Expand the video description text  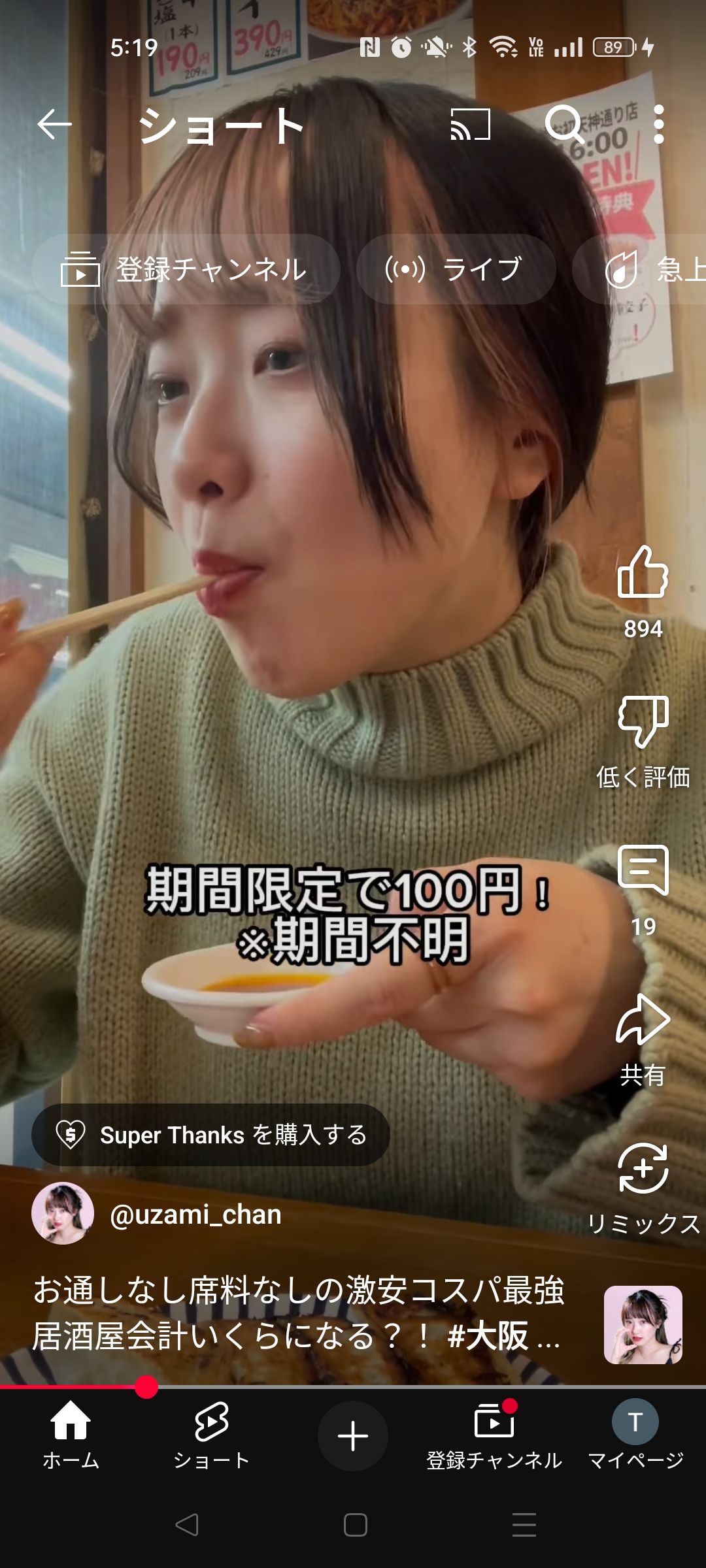point(298,1313)
